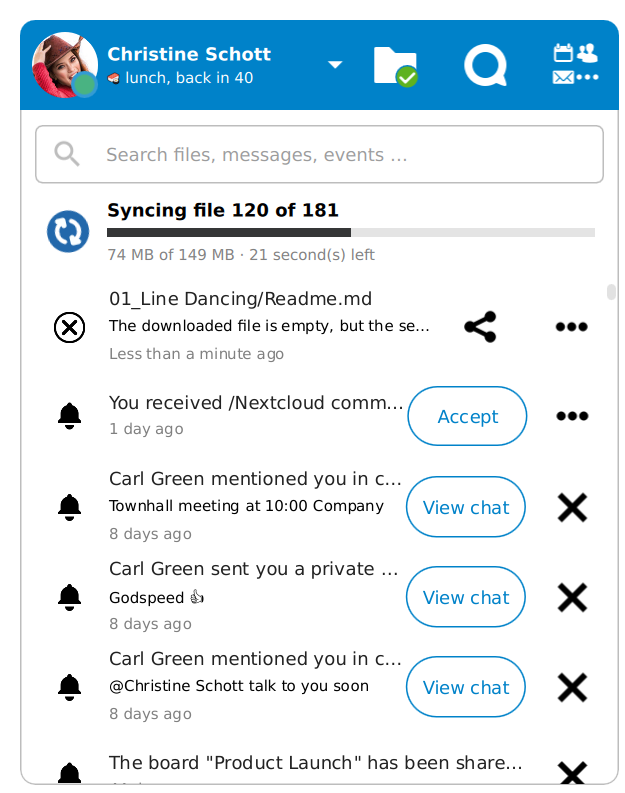Open the local sync folder icon
Screen dimensions: 625x793
pos(396,66)
